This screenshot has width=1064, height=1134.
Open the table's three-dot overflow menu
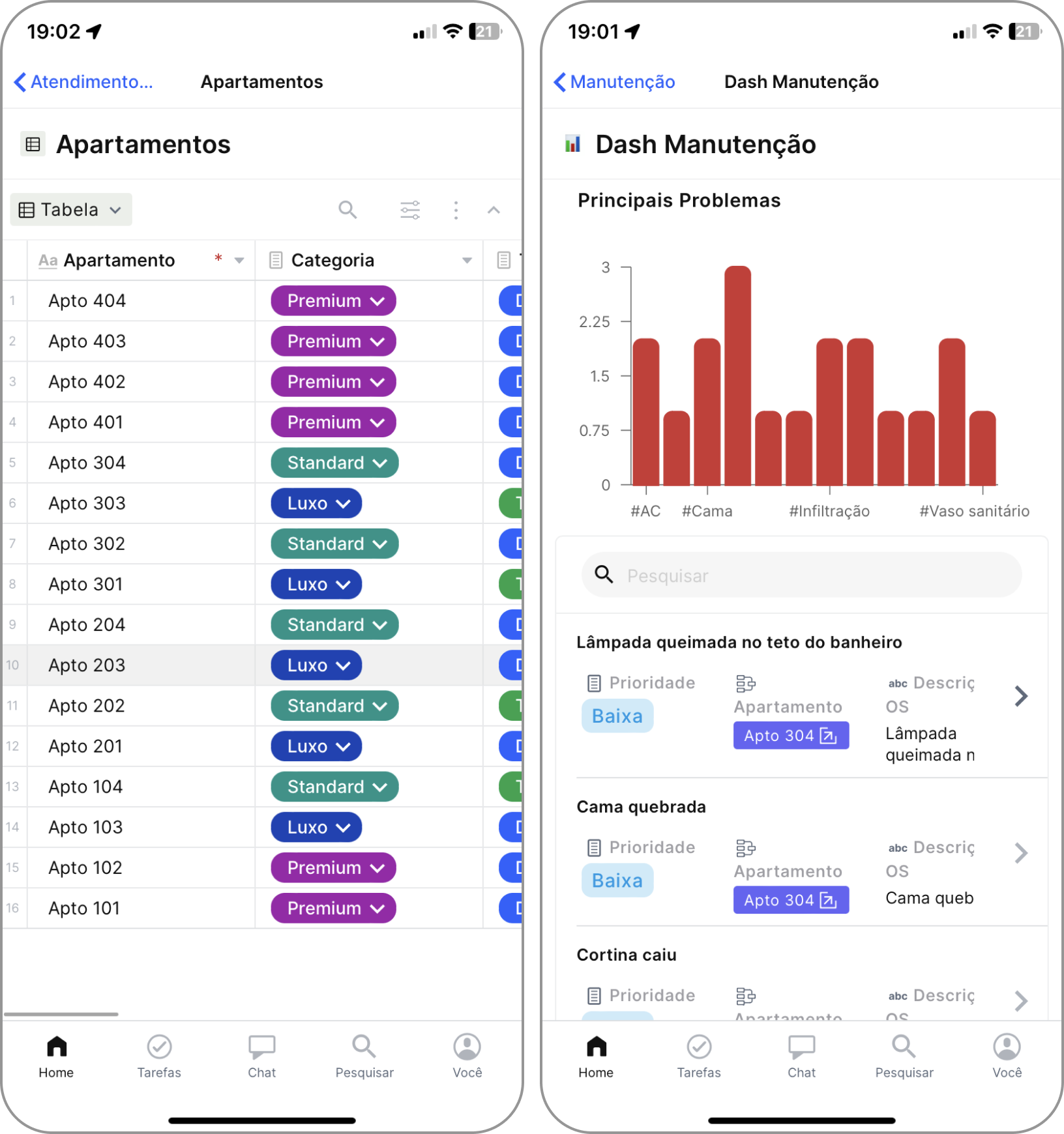456,210
